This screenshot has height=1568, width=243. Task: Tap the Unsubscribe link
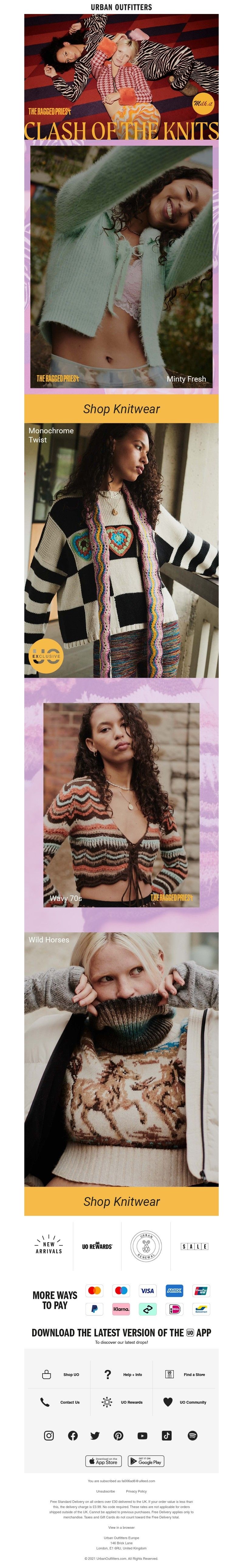click(105, 1491)
